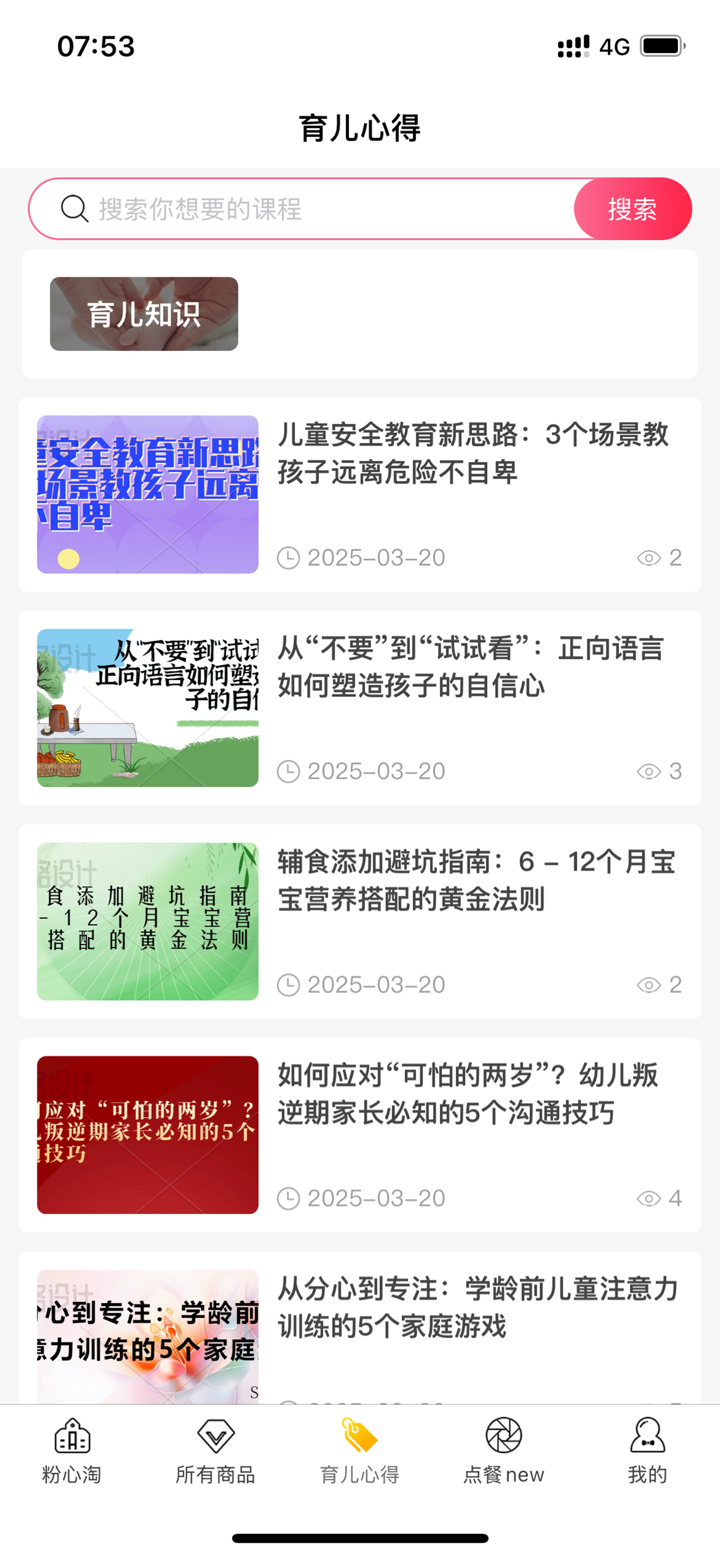720x1558 pixels.
Task: Tap the clock icon beside 辅食添加 article date
Action: click(289, 984)
